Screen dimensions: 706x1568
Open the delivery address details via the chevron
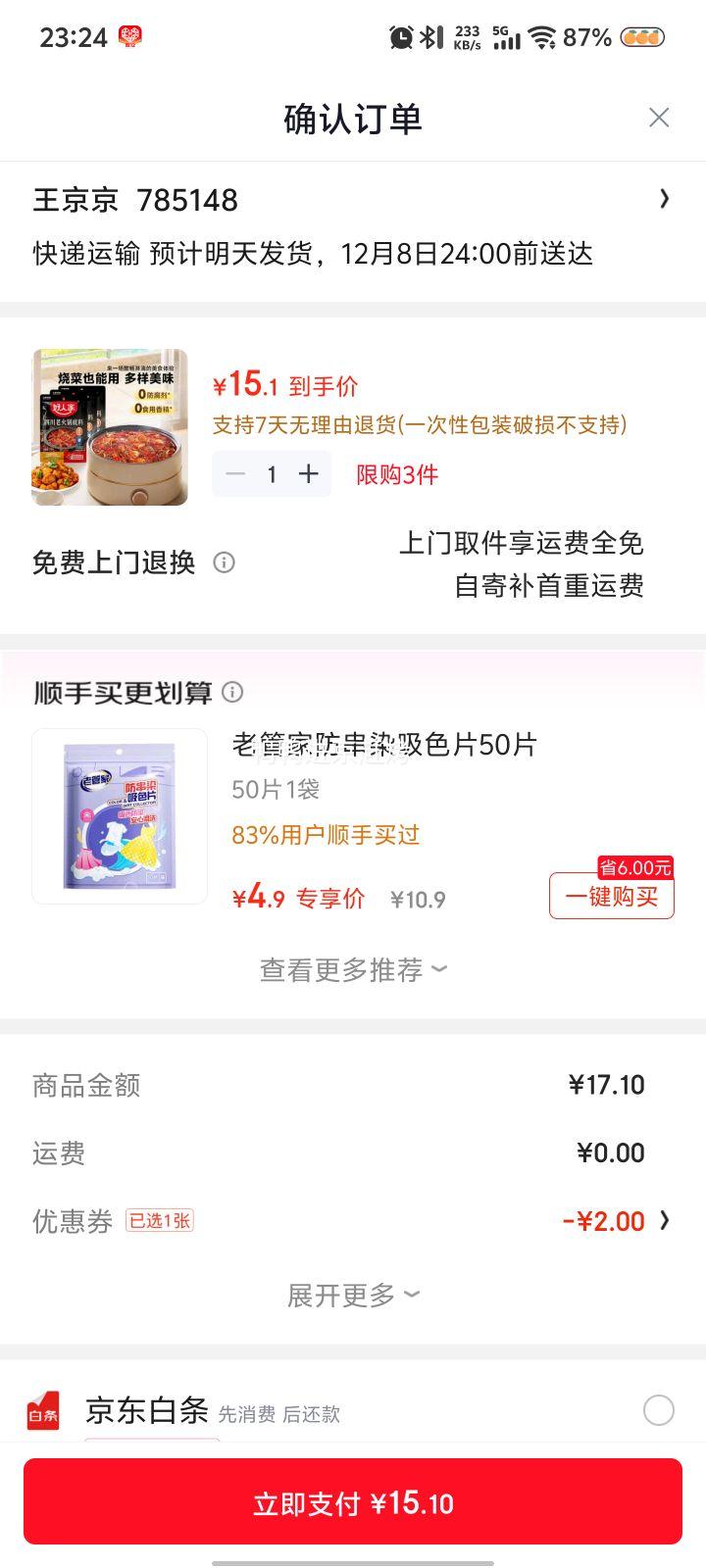click(666, 200)
